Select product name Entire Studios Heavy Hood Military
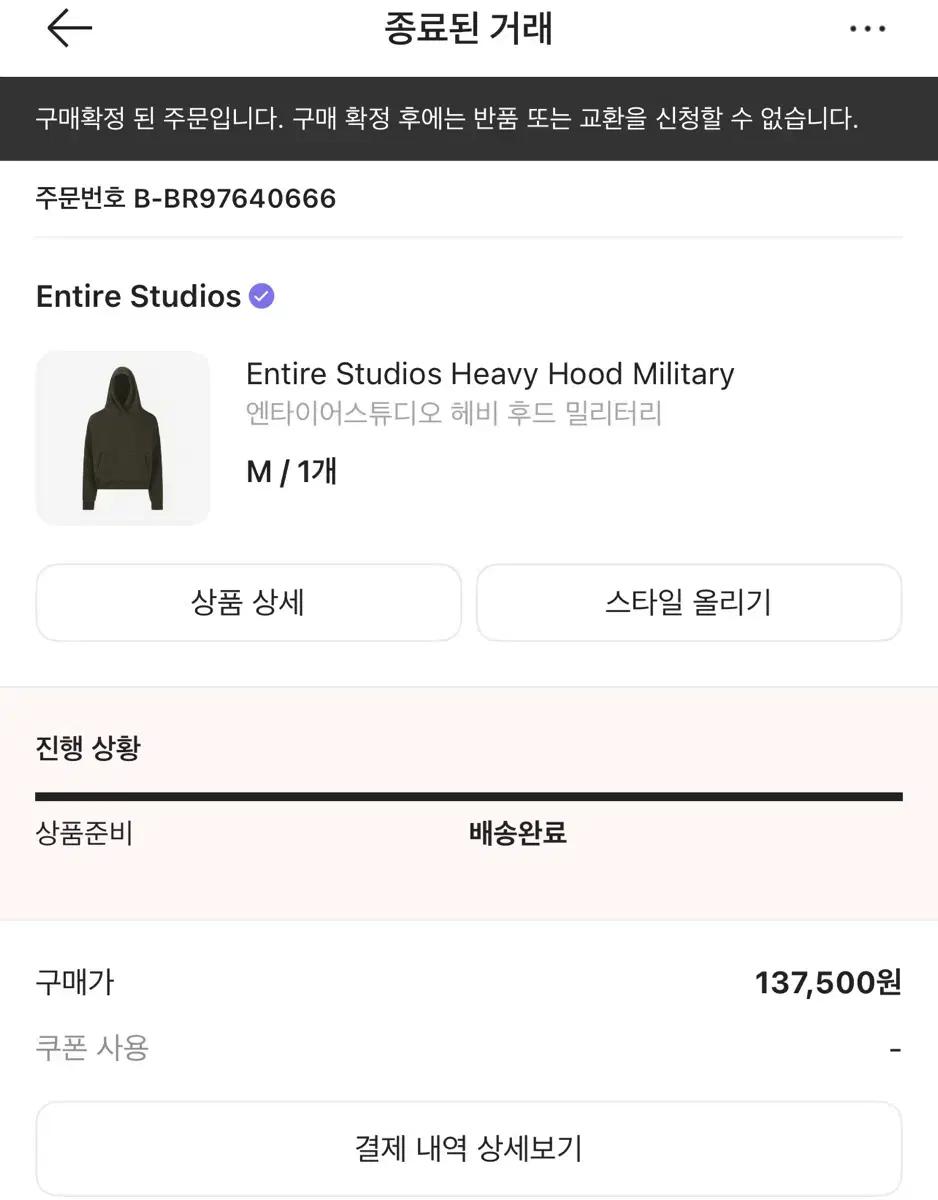This screenshot has width=938, height=1200. (x=490, y=373)
